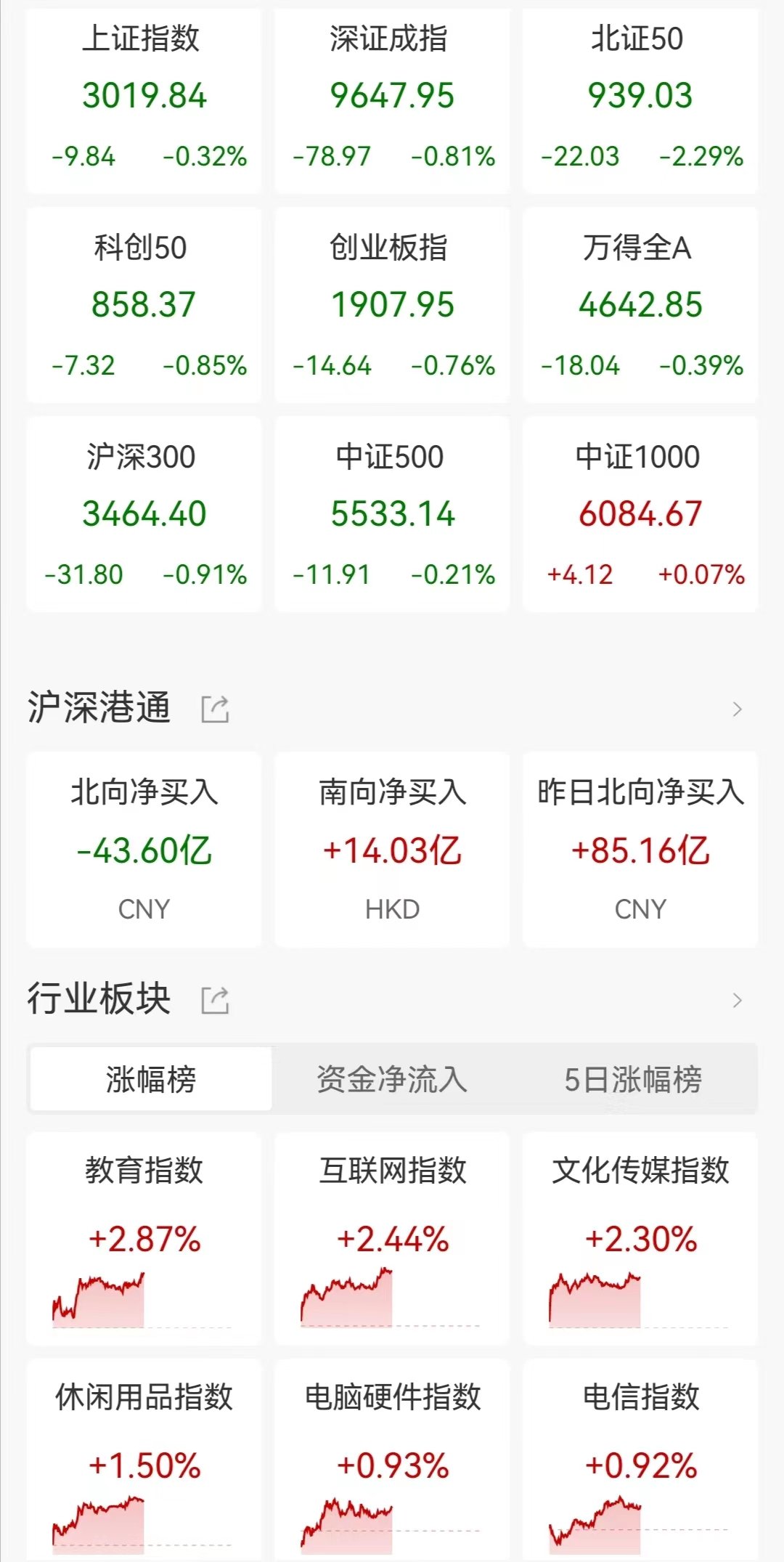Select the 涨幅榜 tab
The height and width of the screenshot is (1562, 784).
pos(151,1079)
